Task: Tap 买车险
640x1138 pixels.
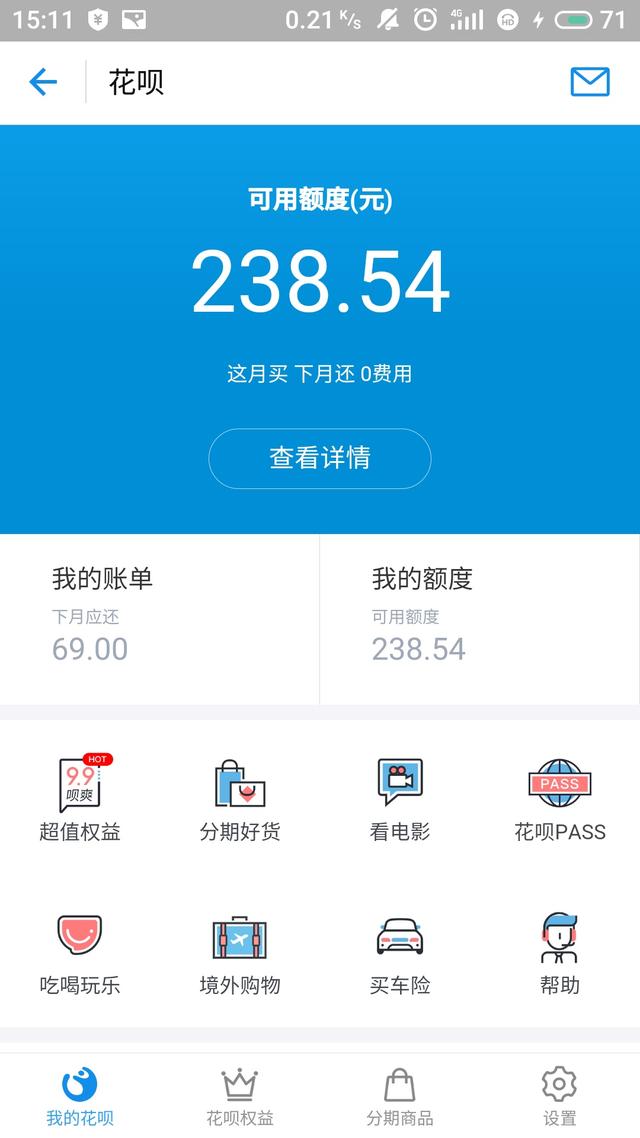Action: point(400,954)
